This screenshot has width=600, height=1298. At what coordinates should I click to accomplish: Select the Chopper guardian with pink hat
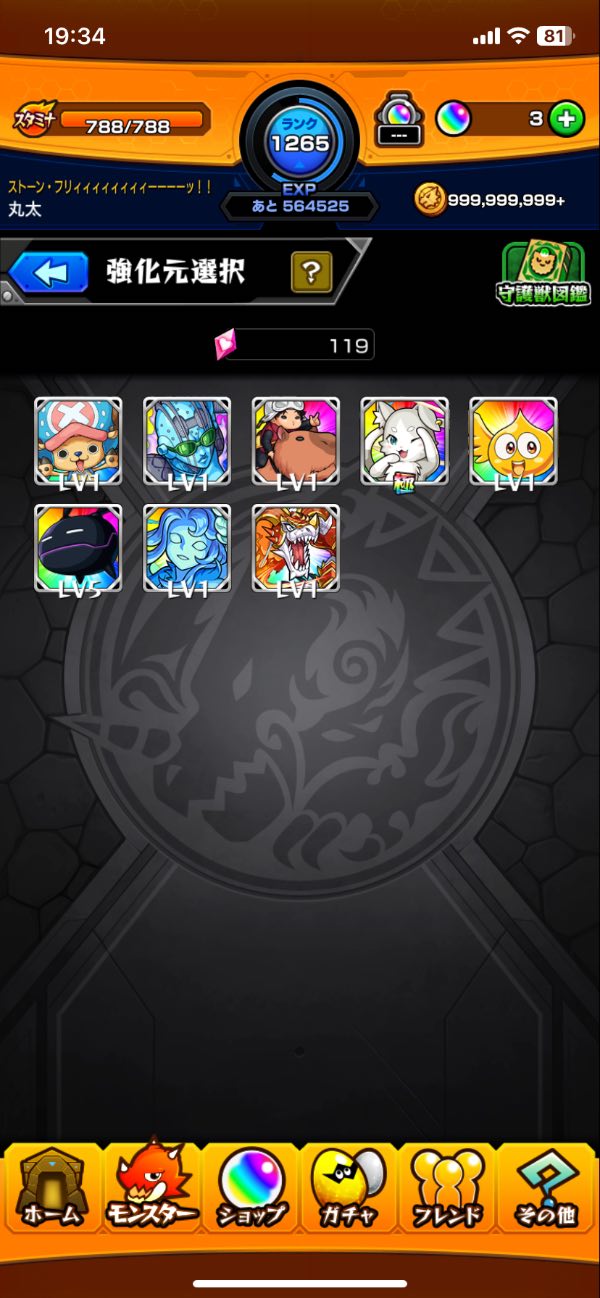[78, 441]
